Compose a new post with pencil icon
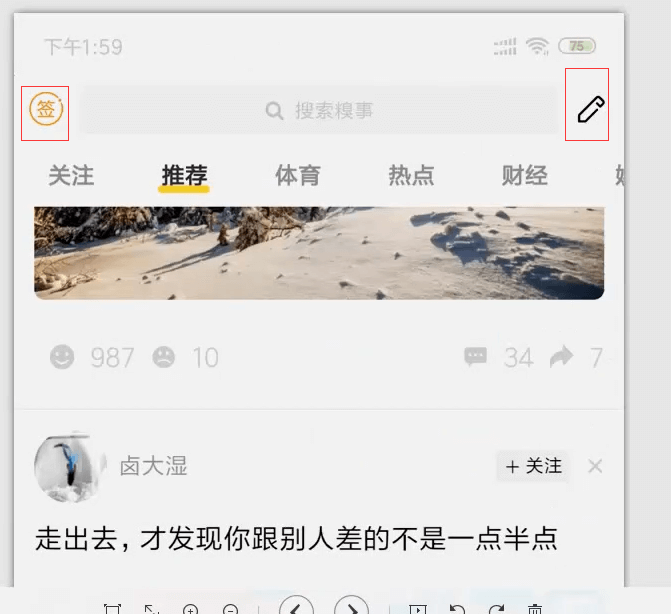 coord(590,109)
